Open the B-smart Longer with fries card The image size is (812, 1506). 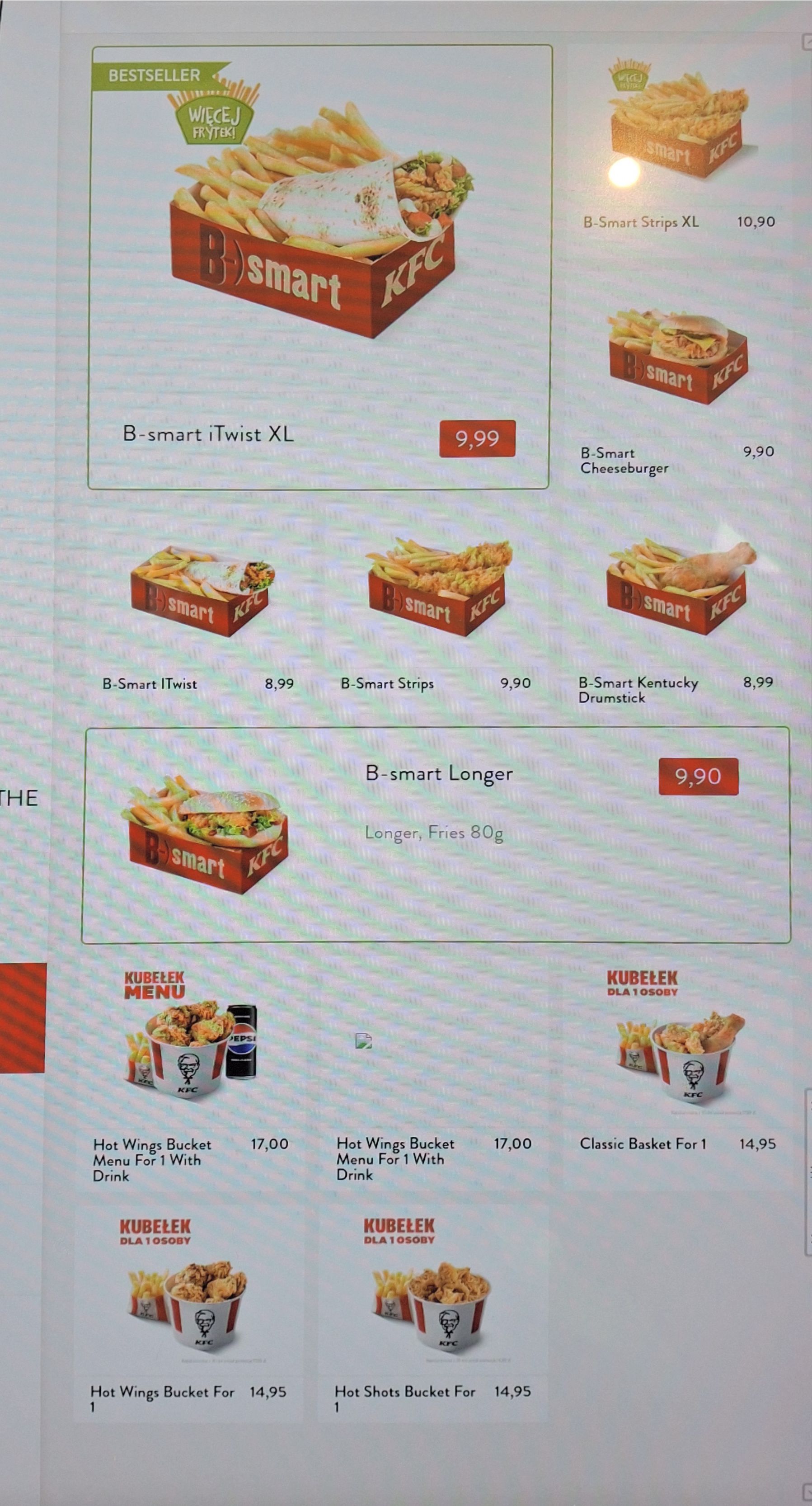[436, 835]
